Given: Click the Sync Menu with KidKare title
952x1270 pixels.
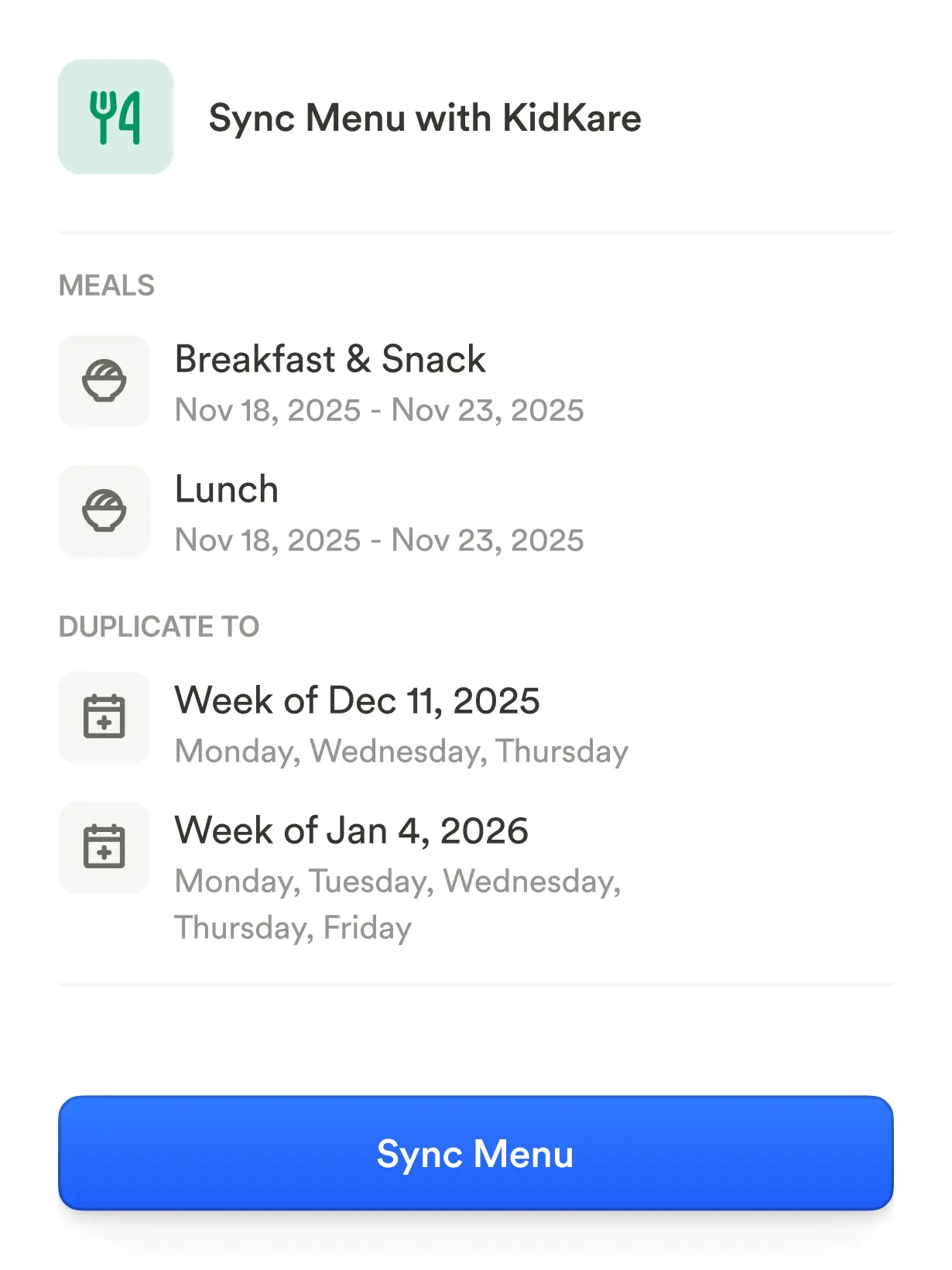Looking at the screenshot, I should (x=424, y=117).
